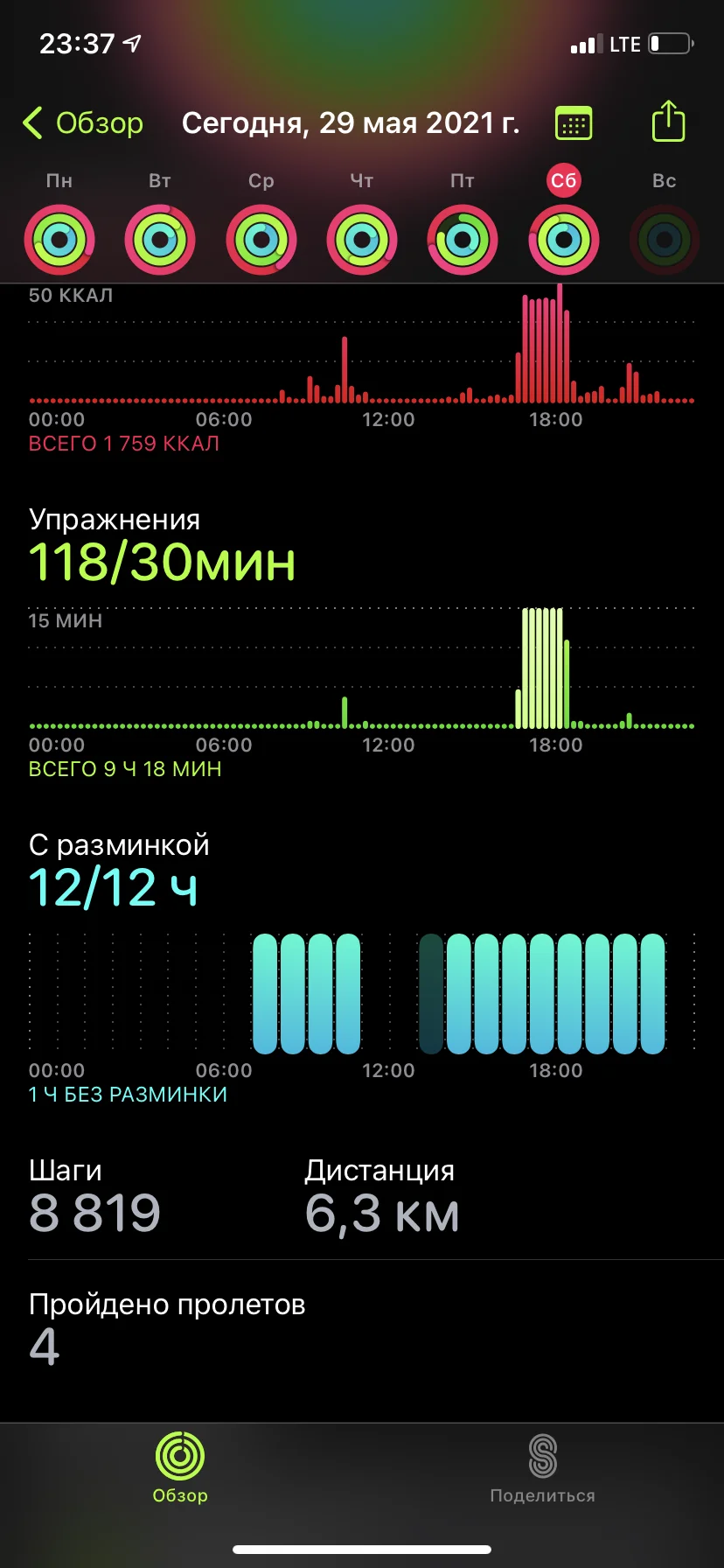Switch to the Поделиться tab
The width and height of the screenshot is (724, 1568).
pyautogui.click(x=542, y=1466)
